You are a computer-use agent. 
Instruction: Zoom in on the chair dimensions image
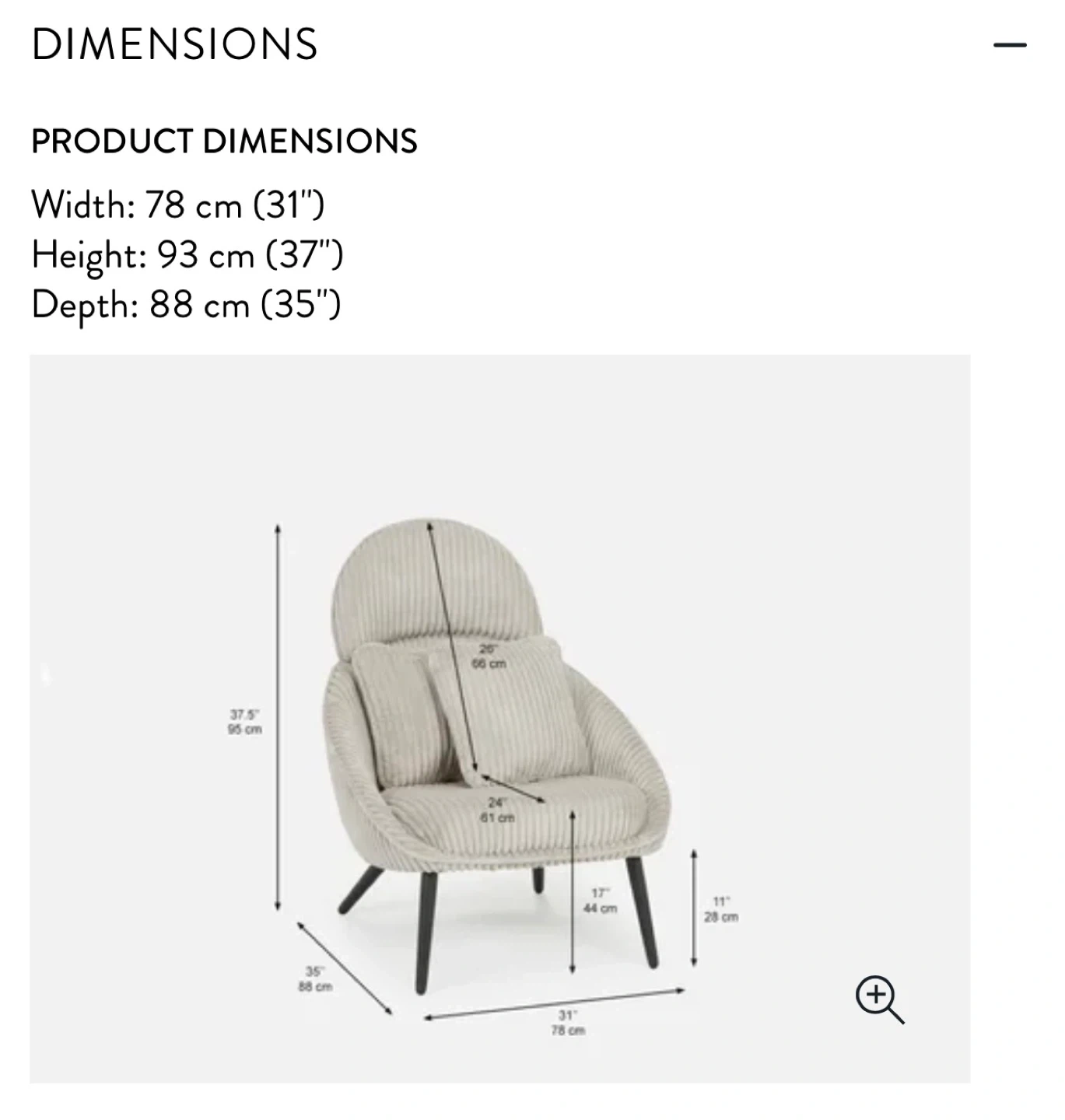pos(879,999)
